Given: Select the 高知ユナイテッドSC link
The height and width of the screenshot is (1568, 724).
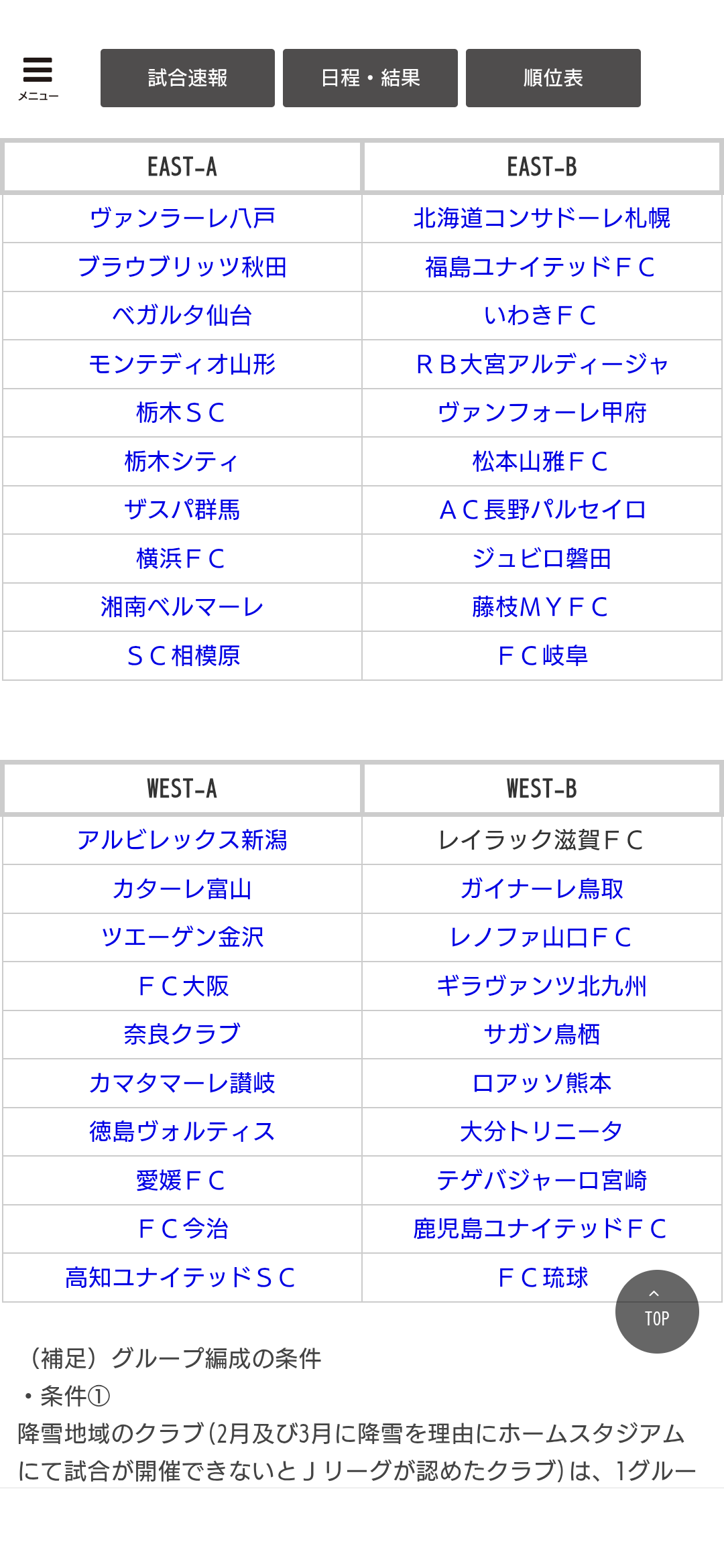Looking at the screenshot, I should coord(180,1278).
